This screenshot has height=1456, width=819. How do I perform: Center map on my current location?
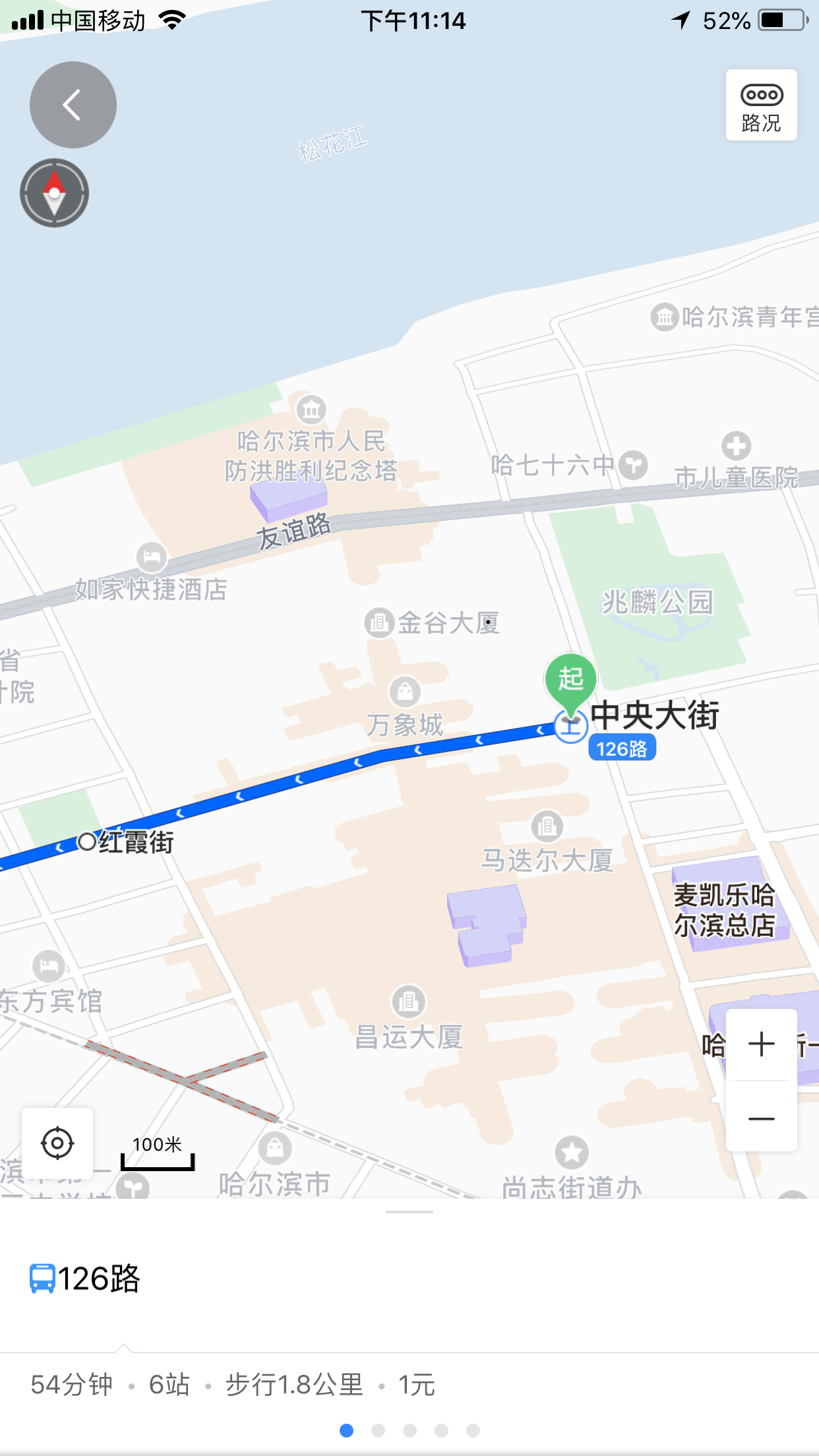coord(57,1143)
